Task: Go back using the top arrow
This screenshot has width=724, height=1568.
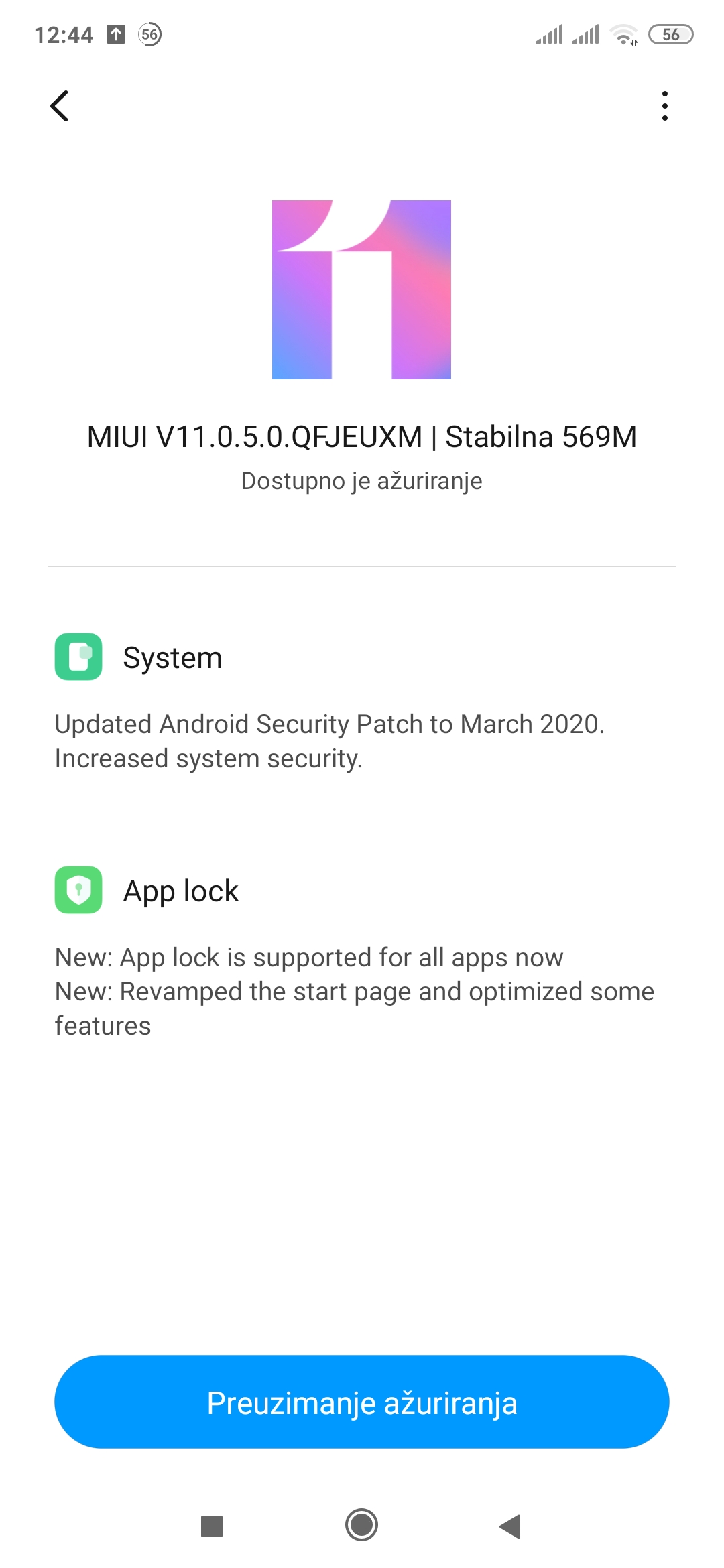Action: (x=60, y=106)
